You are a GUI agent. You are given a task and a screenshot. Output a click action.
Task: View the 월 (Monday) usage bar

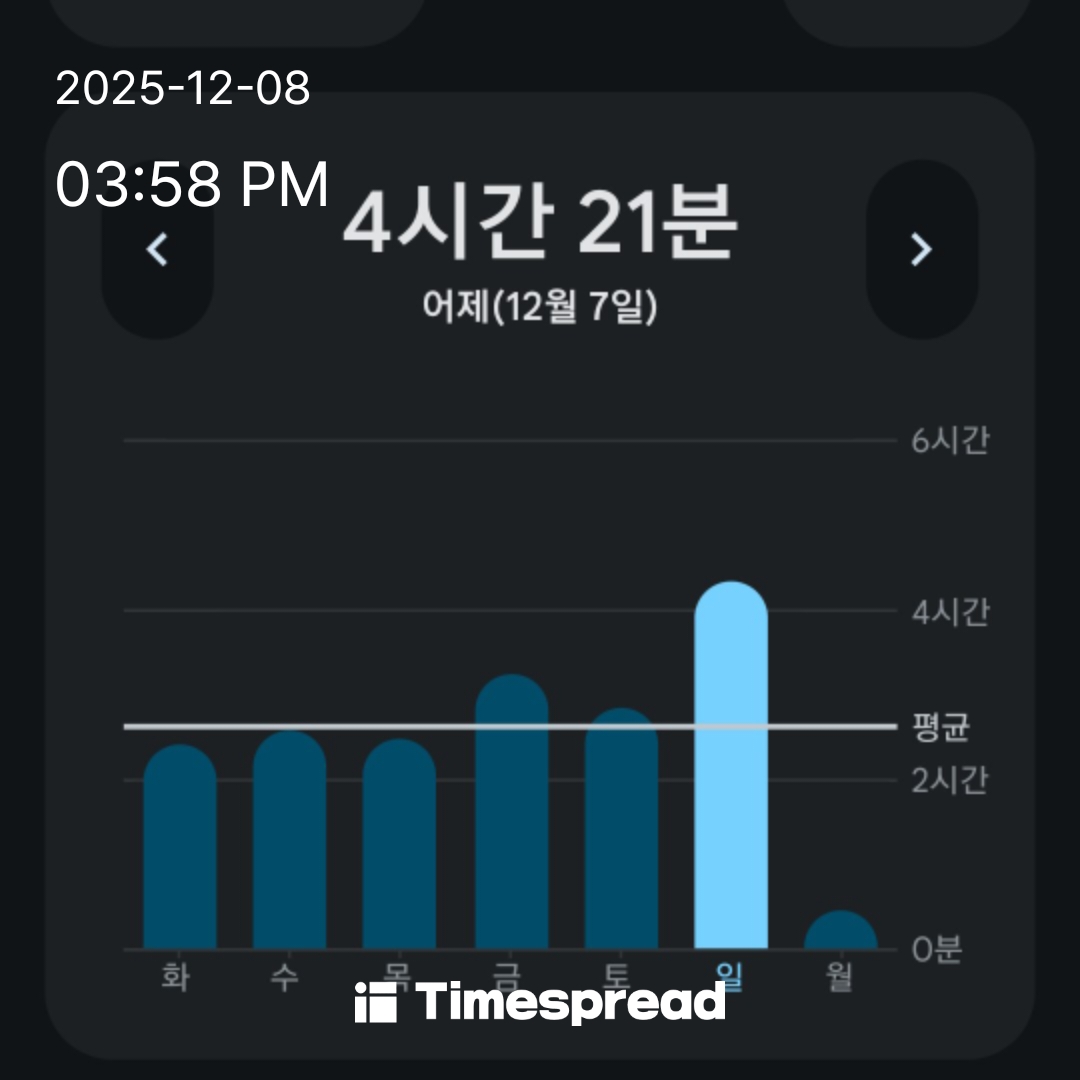click(x=841, y=931)
